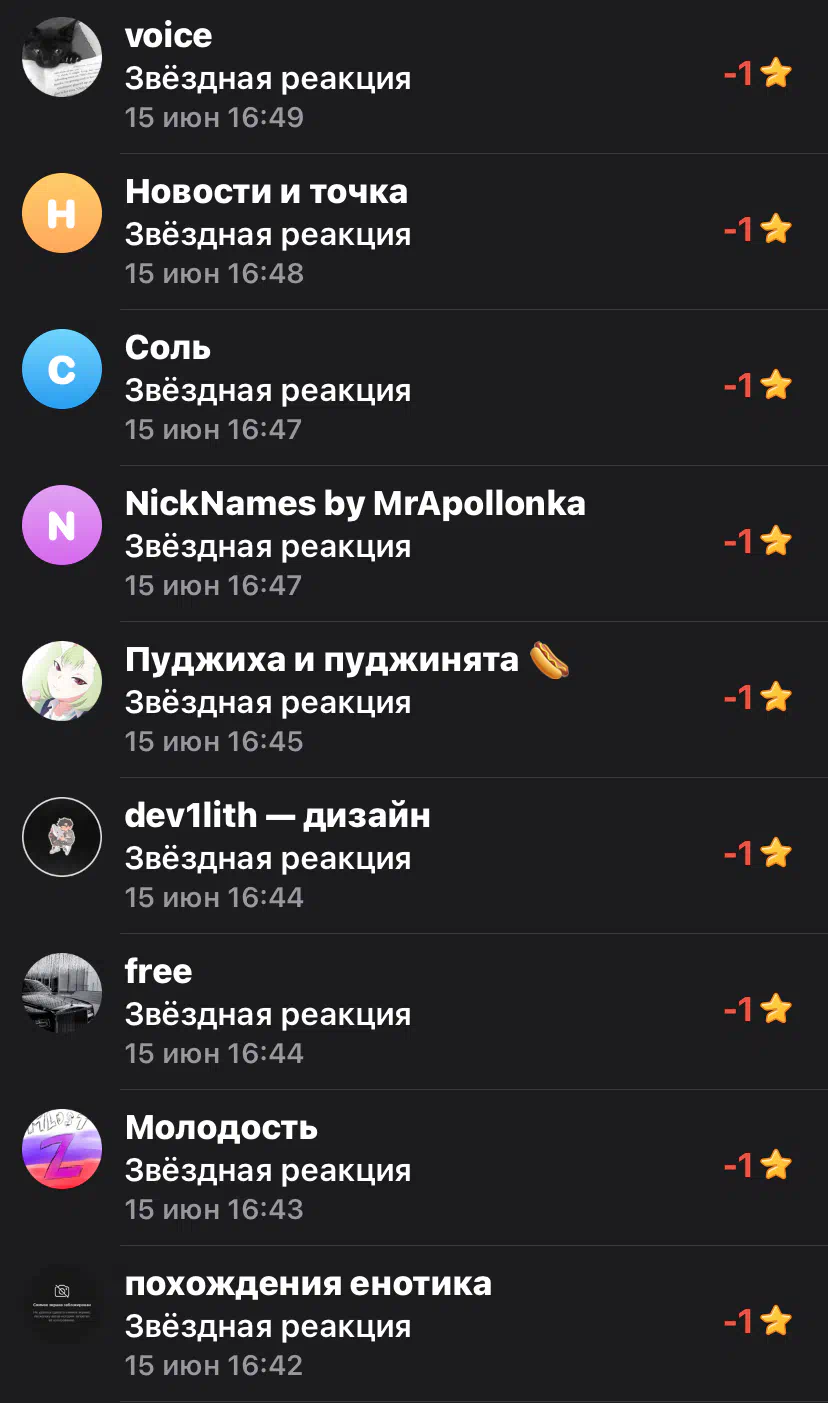Image resolution: width=828 pixels, height=1403 pixels.
Task: Select the похождения енотика transaction
Action: (414, 1324)
